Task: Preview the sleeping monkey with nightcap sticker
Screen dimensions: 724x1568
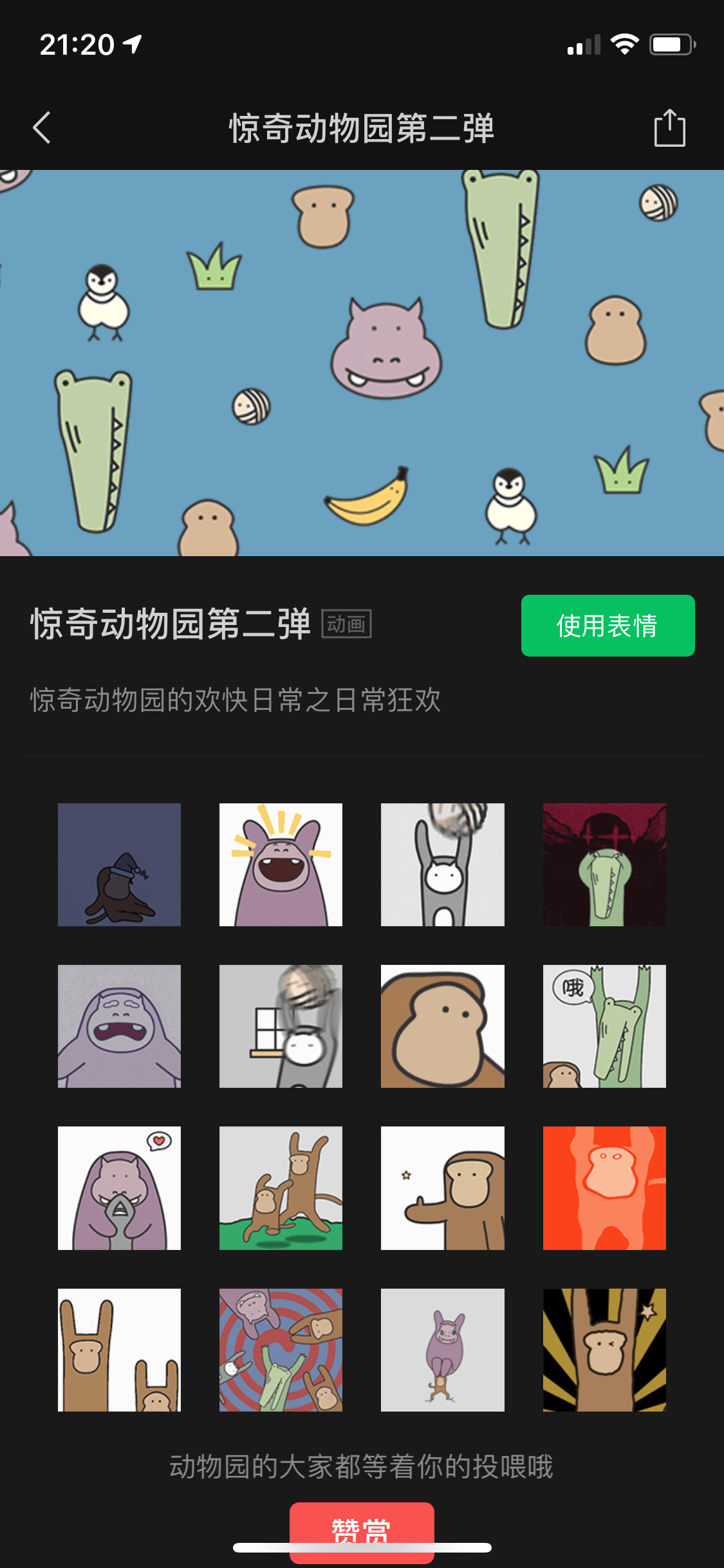Action: tap(119, 864)
